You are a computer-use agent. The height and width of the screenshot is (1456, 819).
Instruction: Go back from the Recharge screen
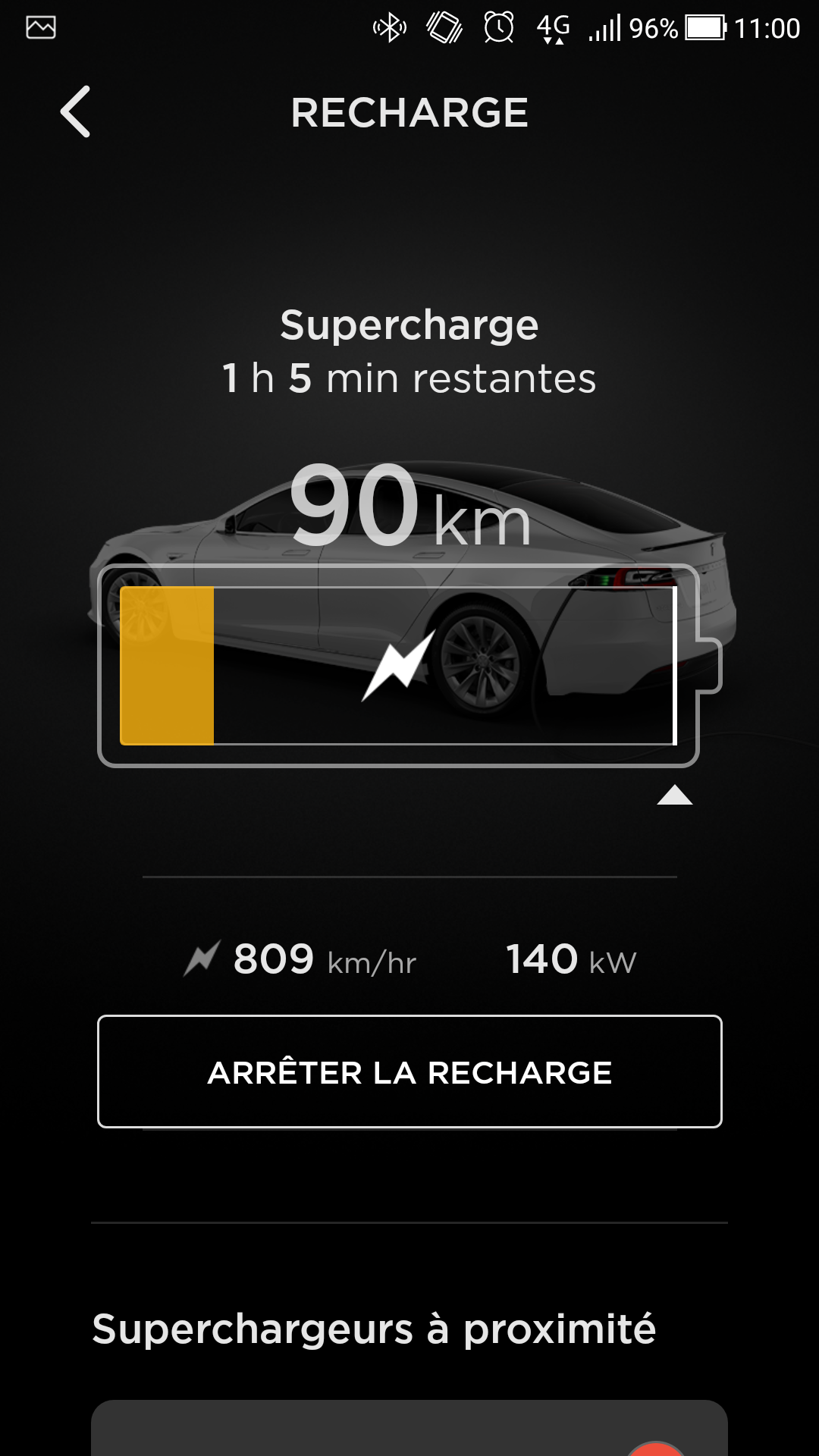76,111
